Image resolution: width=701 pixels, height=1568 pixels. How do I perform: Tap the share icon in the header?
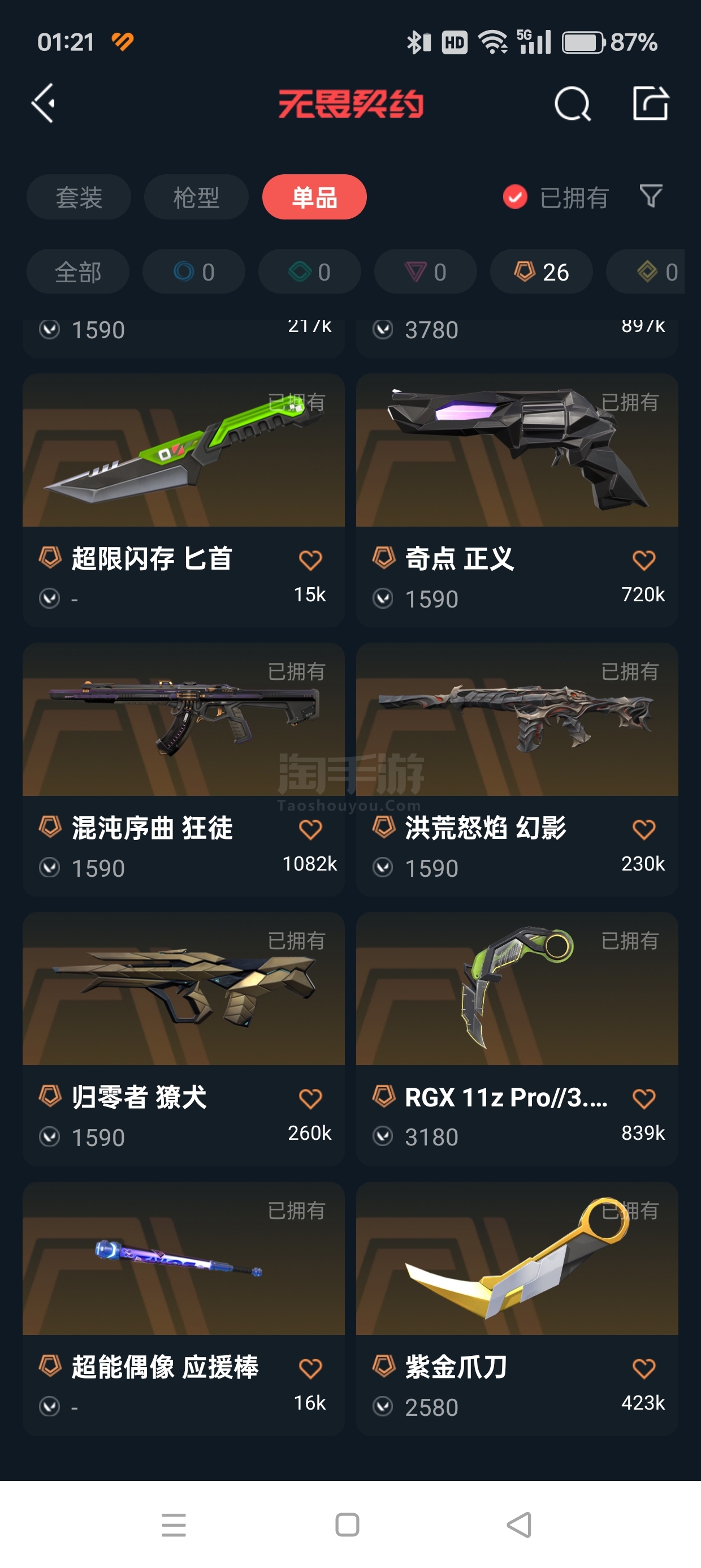(x=650, y=104)
